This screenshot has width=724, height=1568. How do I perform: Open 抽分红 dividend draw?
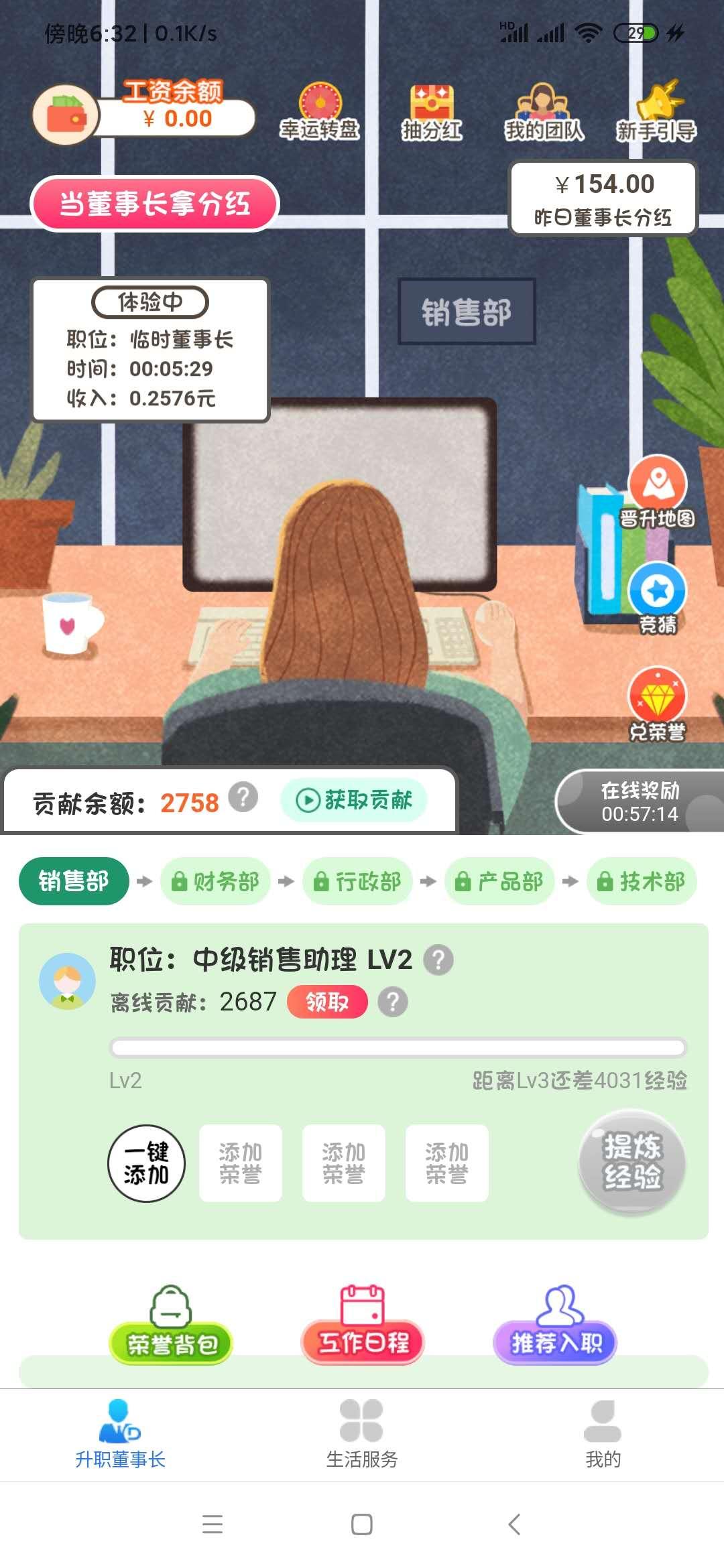[x=432, y=113]
